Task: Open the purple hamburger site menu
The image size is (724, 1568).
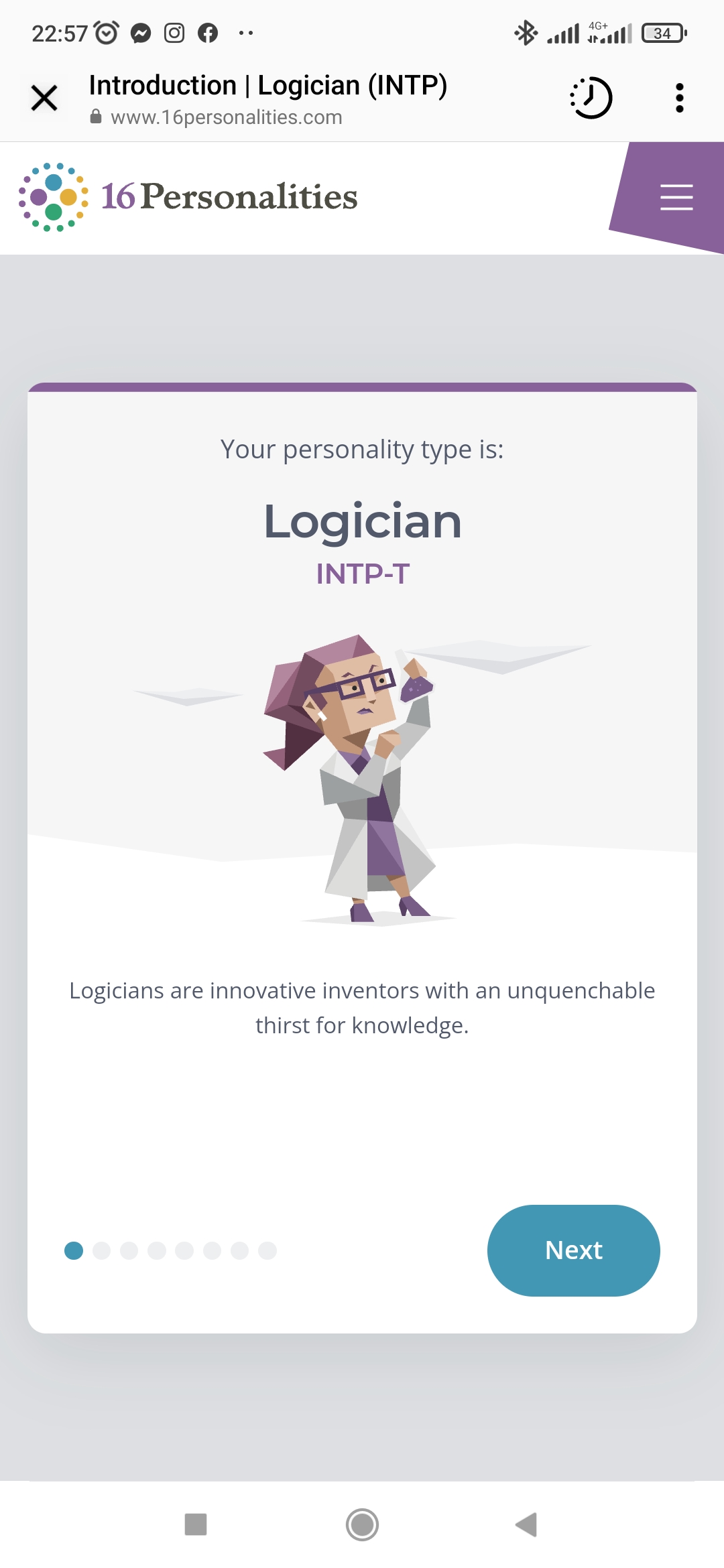Action: coord(676,197)
